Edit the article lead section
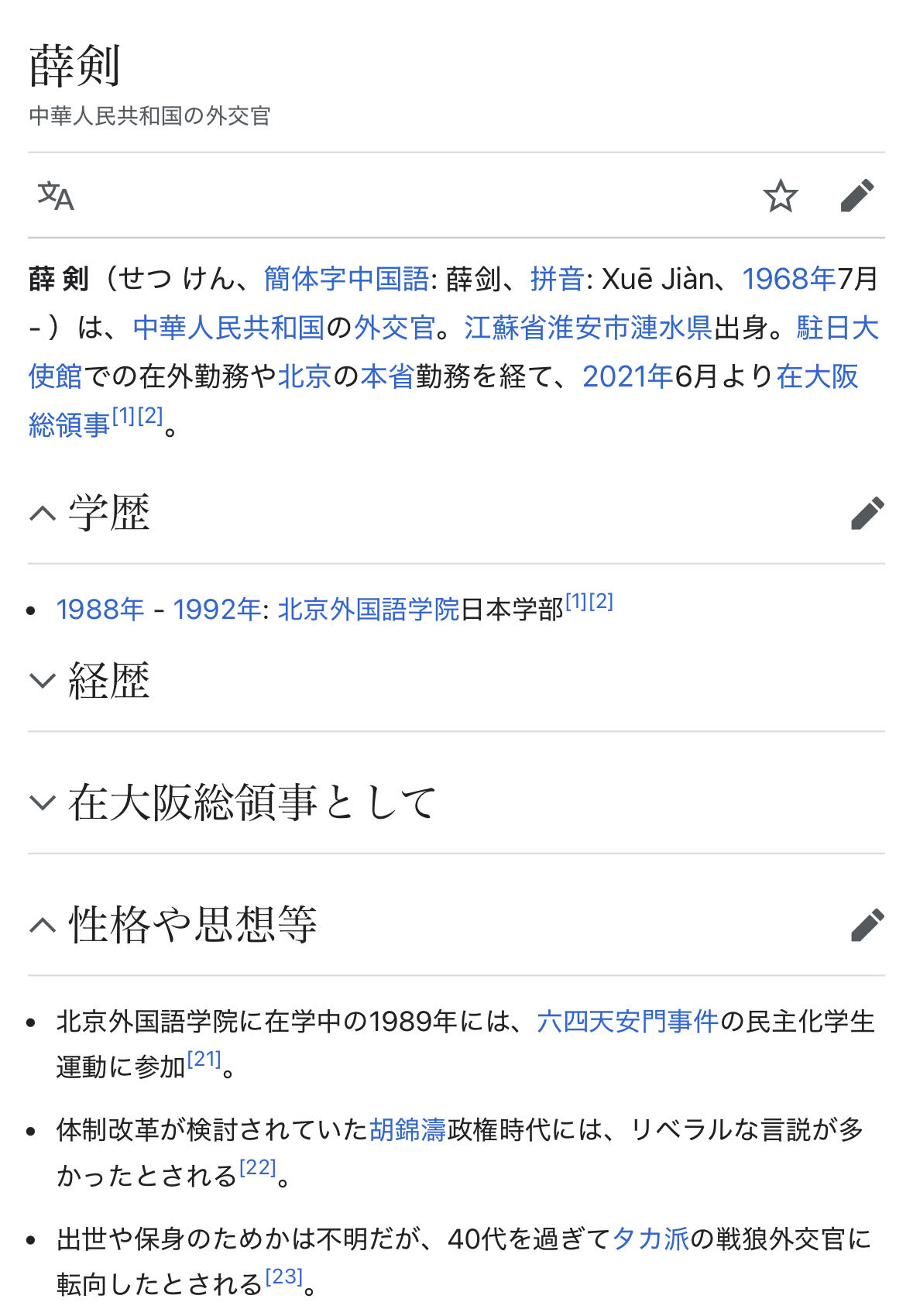This screenshot has height=1316, width=913. point(856,196)
